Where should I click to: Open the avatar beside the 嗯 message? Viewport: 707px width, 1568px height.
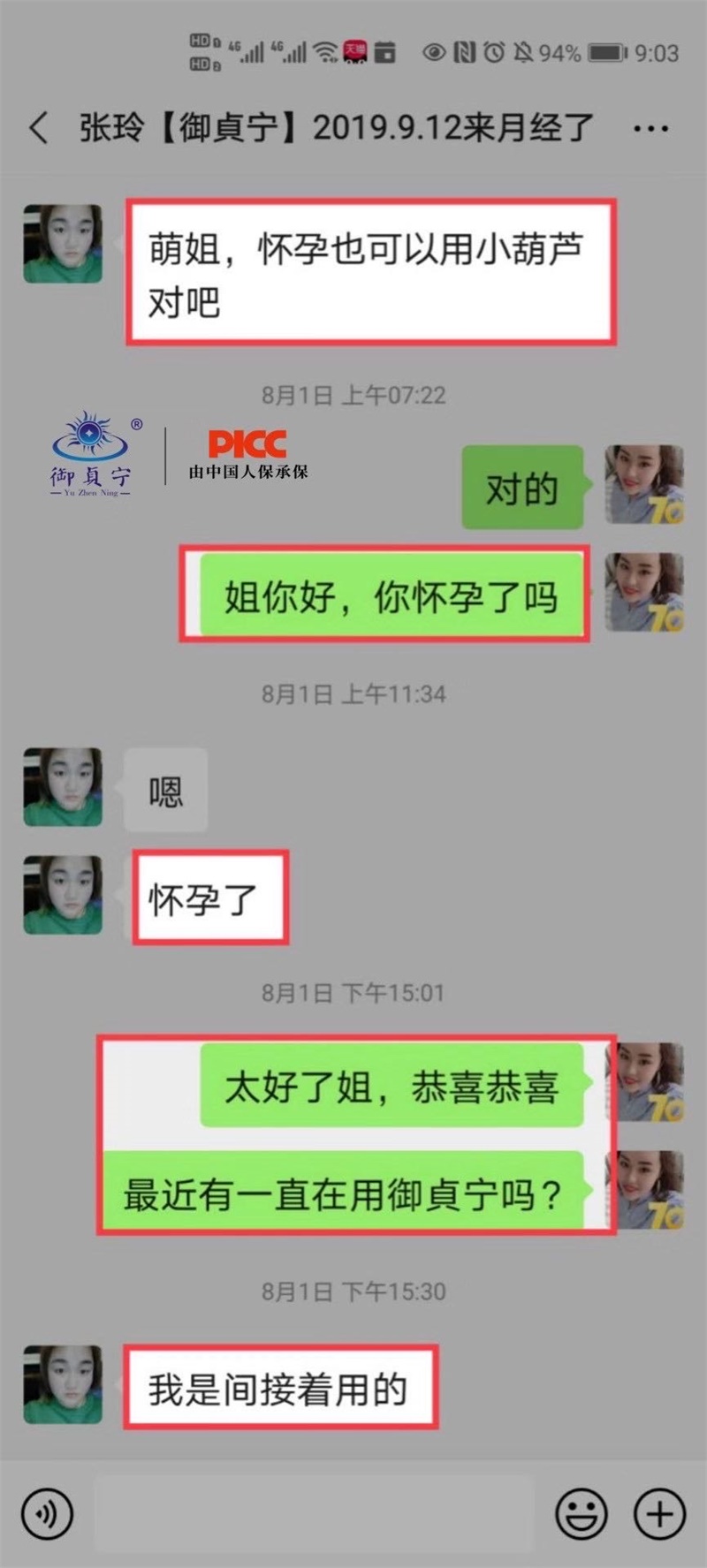pyautogui.click(x=63, y=787)
